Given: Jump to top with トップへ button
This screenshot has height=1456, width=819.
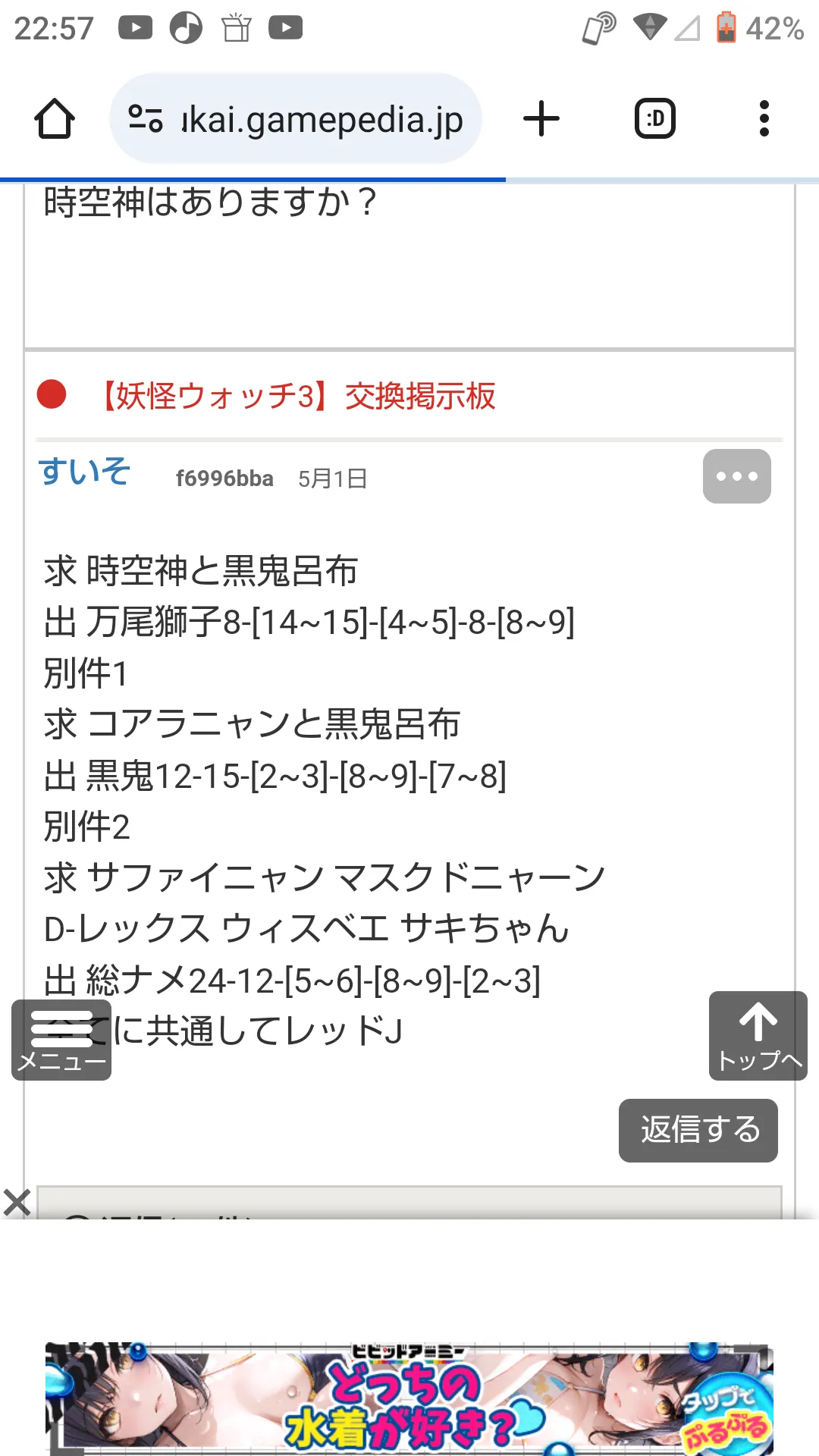Looking at the screenshot, I should point(758,1036).
